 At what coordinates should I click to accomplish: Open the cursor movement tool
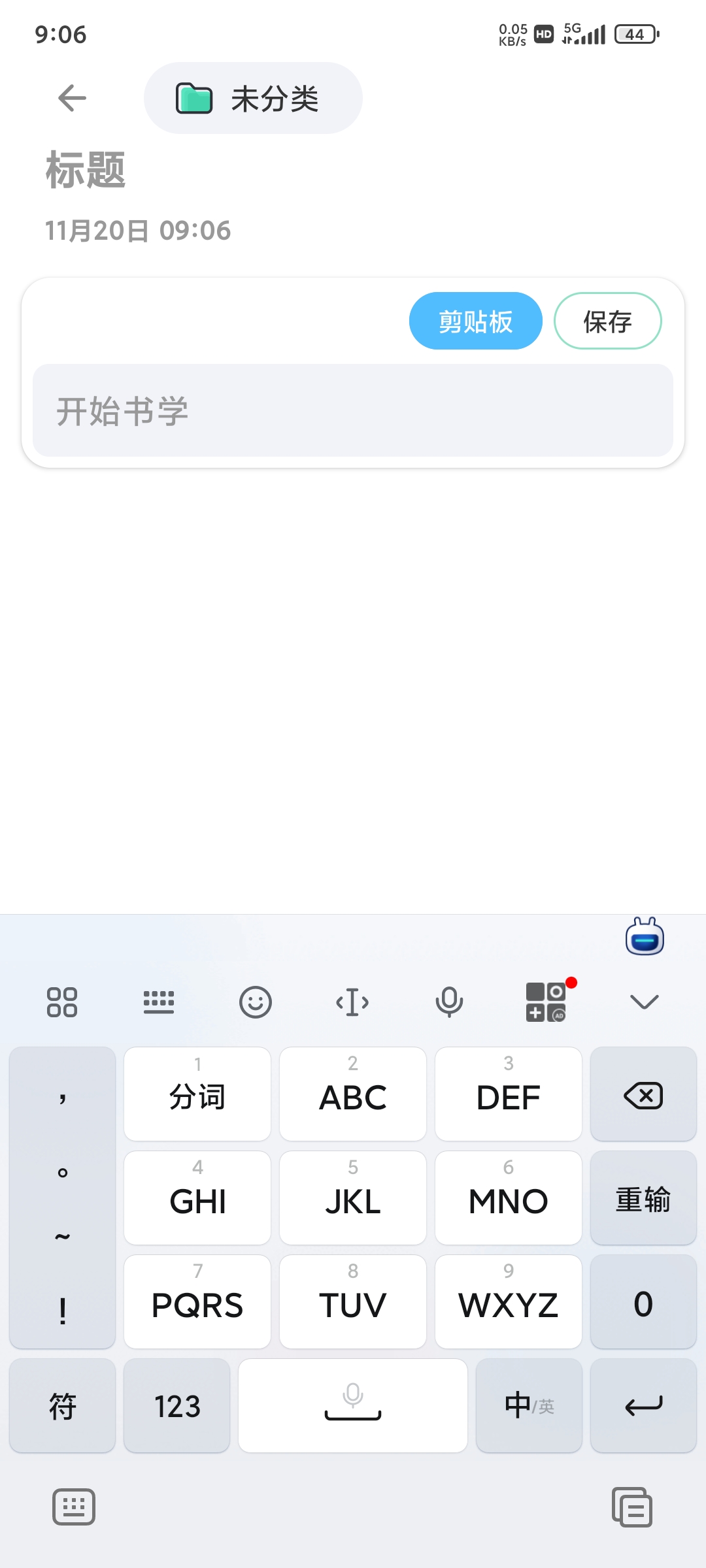pyautogui.click(x=352, y=1002)
